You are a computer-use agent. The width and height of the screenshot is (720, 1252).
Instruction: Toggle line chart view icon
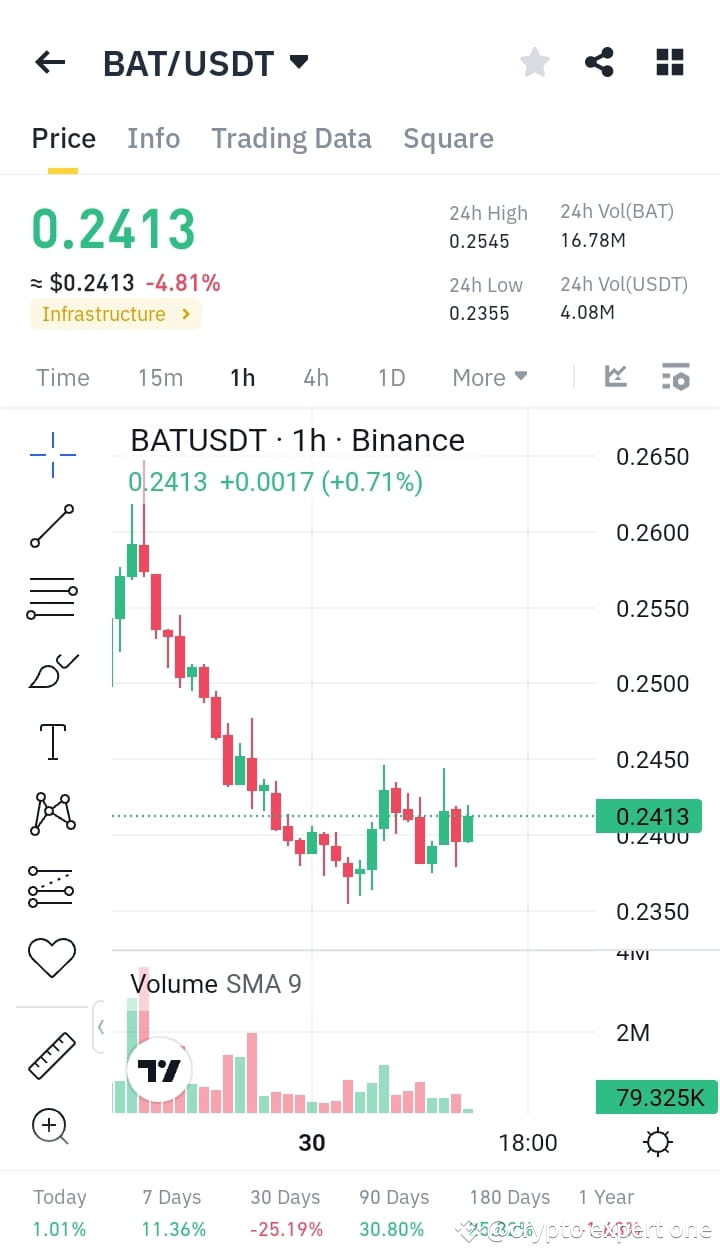[x=615, y=377]
